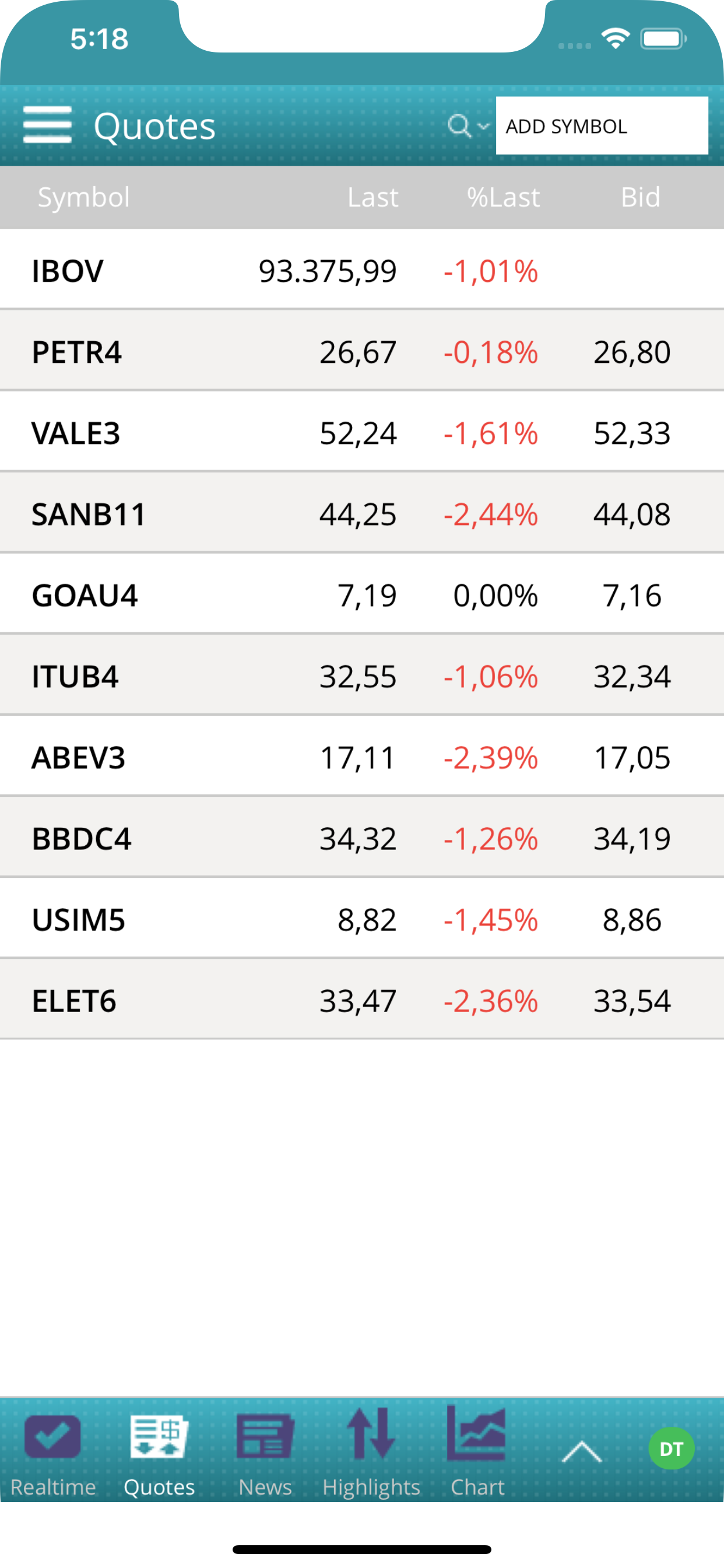Select the ITUB4 quote row
The image size is (724, 1568).
[x=362, y=675]
